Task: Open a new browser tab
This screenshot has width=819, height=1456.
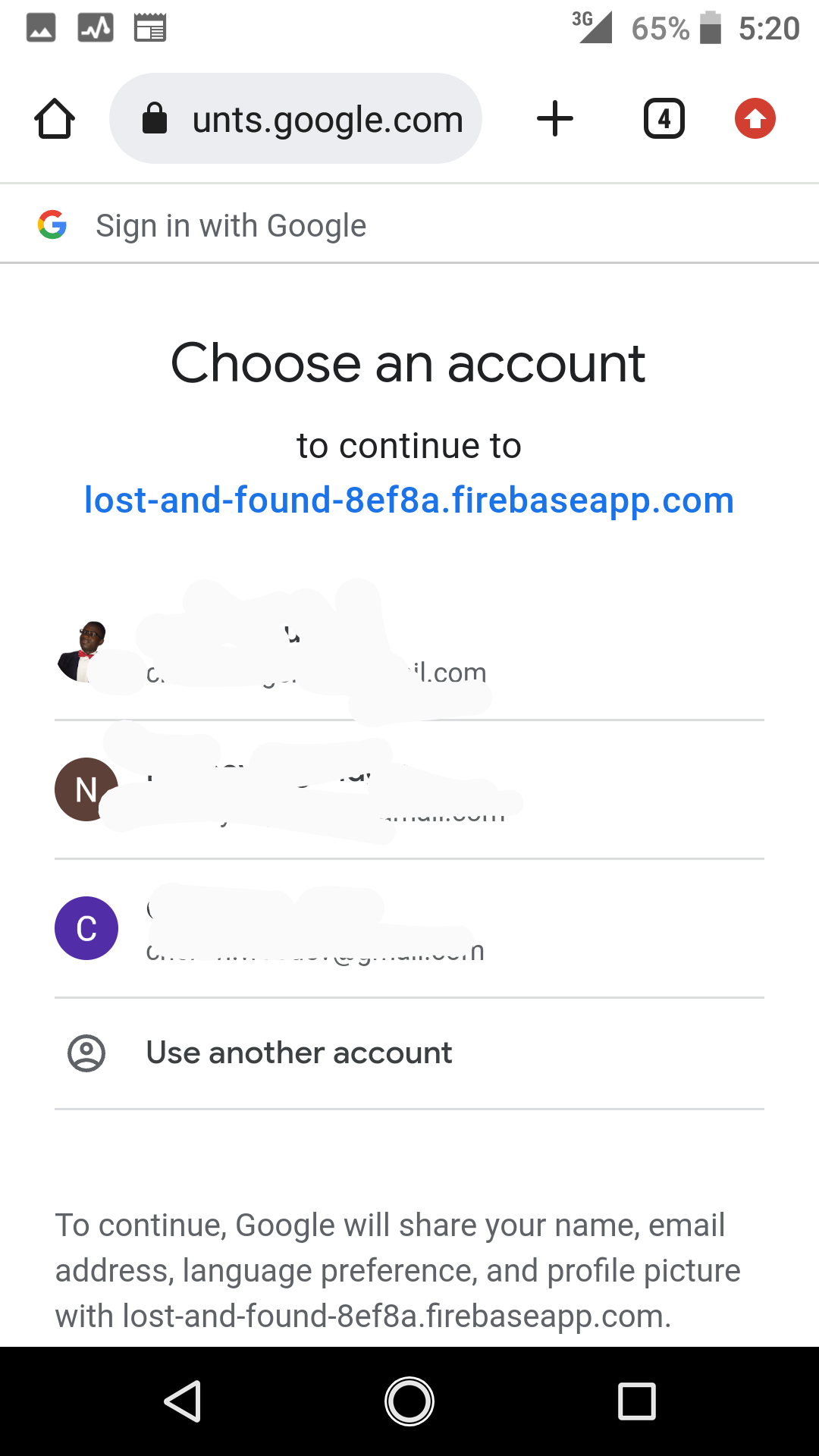Action: tap(555, 119)
